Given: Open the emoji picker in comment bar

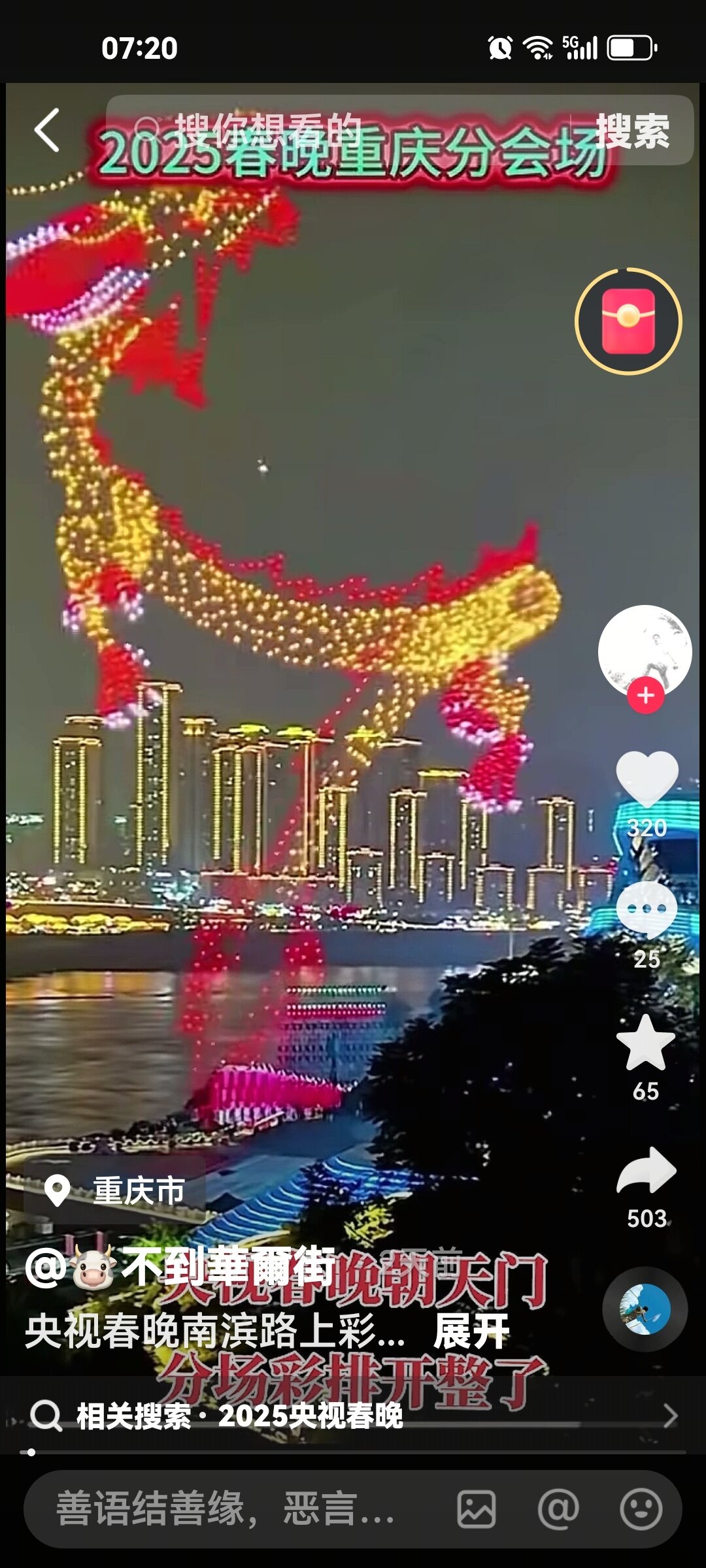Looking at the screenshot, I should click(641, 1509).
